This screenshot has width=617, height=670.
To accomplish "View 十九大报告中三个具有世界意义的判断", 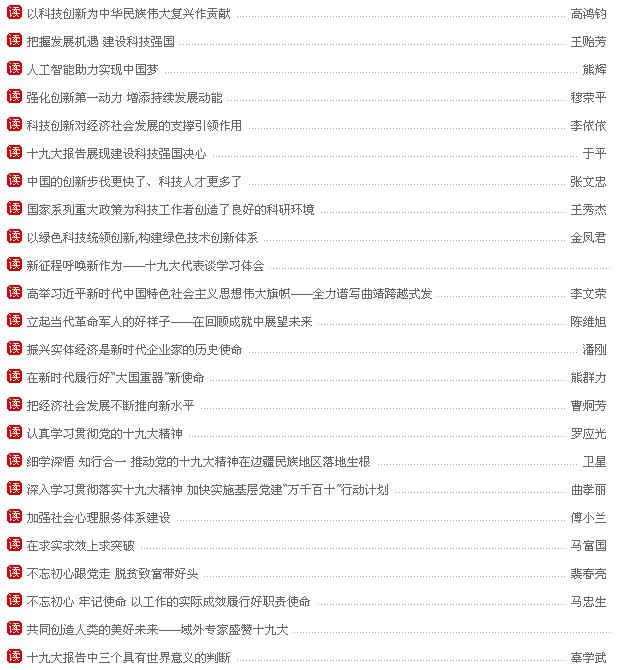I will point(128,658).
